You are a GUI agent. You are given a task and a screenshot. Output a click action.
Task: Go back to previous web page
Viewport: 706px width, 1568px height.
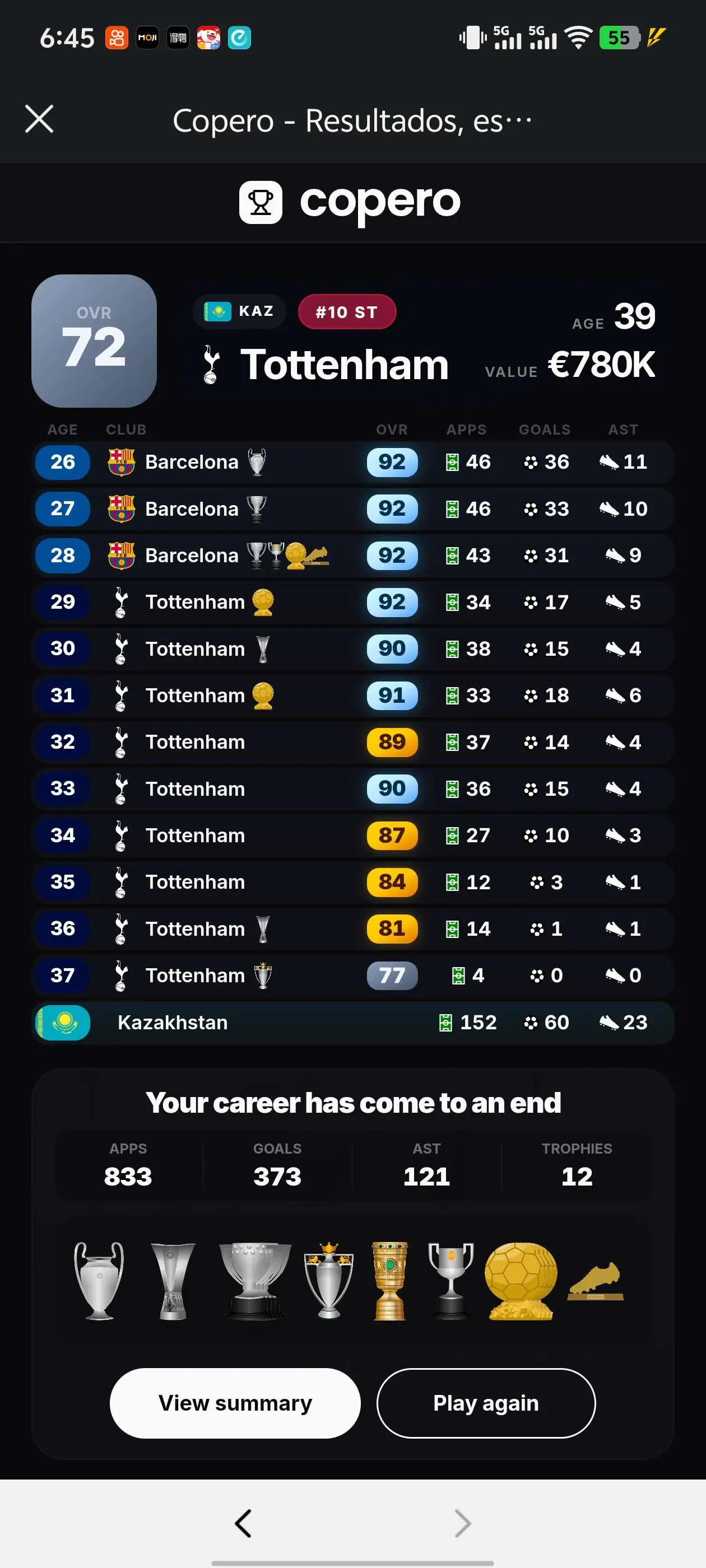pyautogui.click(x=243, y=1524)
